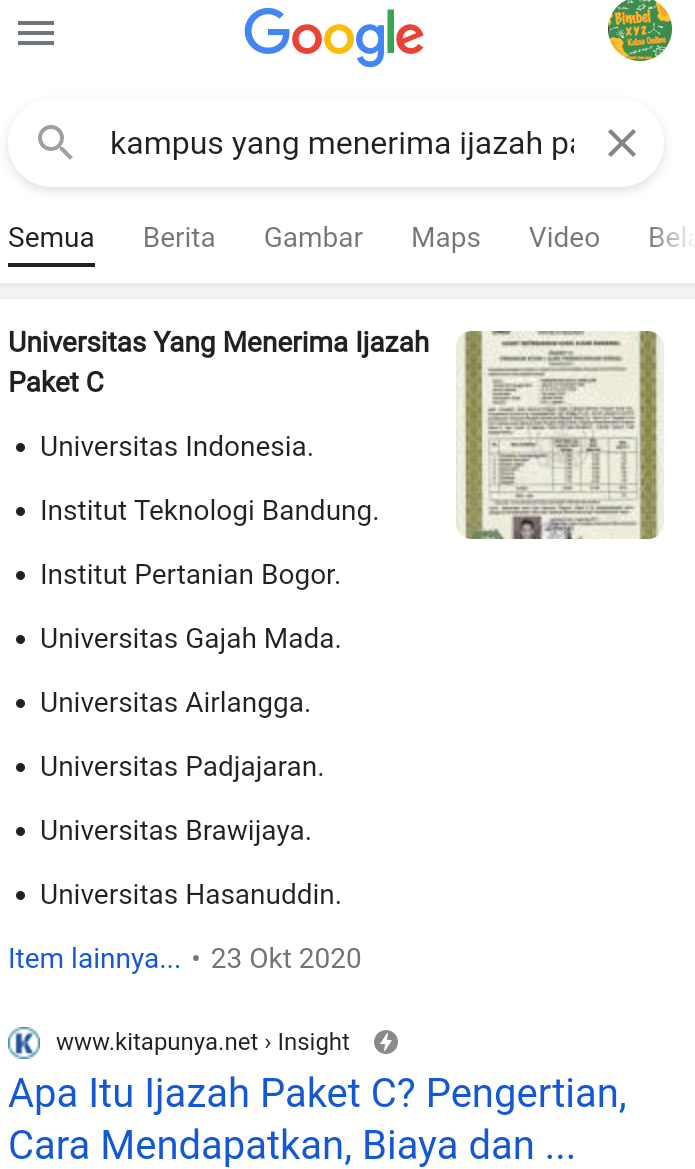This screenshot has width=695, height=1169.
Task: Clear the search query
Action: pyautogui.click(x=621, y=144)
